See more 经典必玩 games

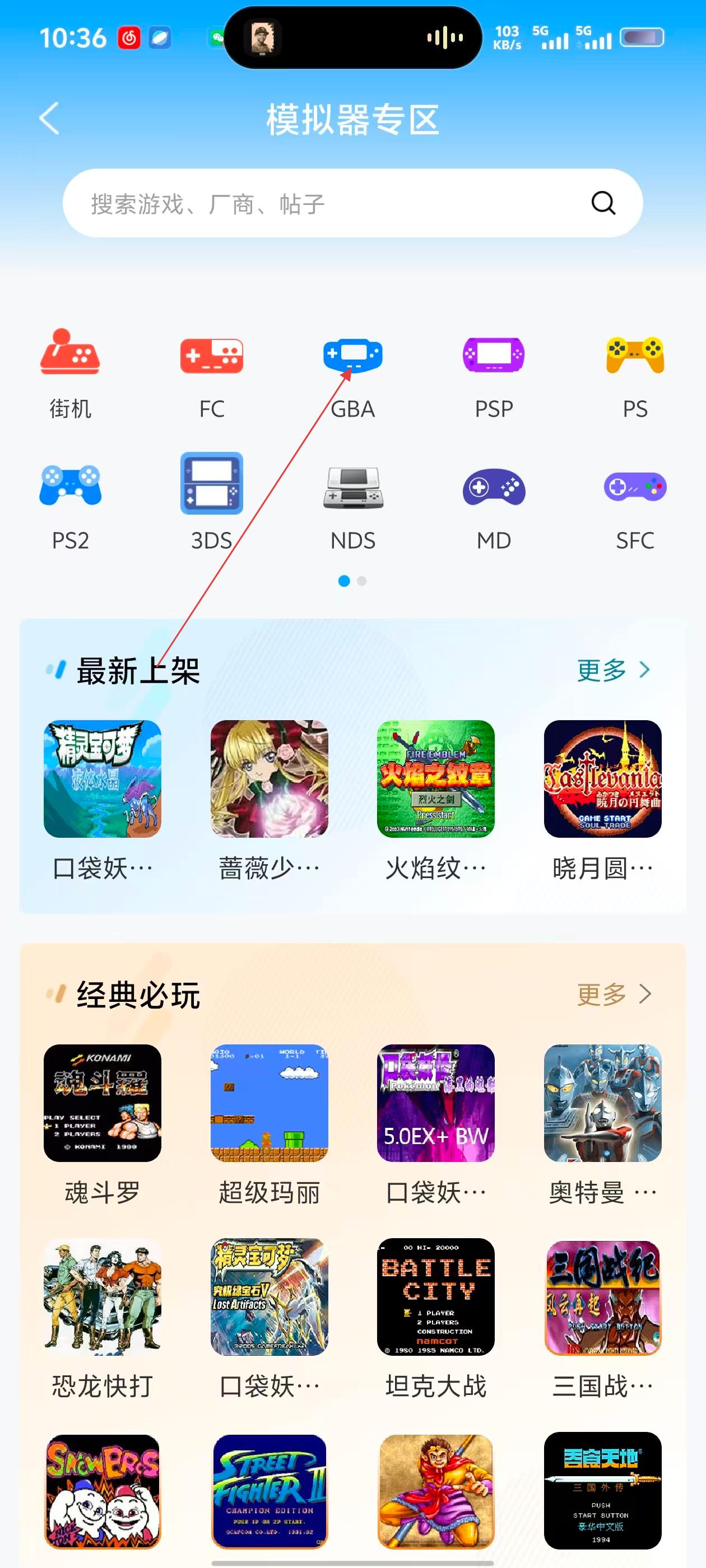pyautogui.click(x=614, y=994)
